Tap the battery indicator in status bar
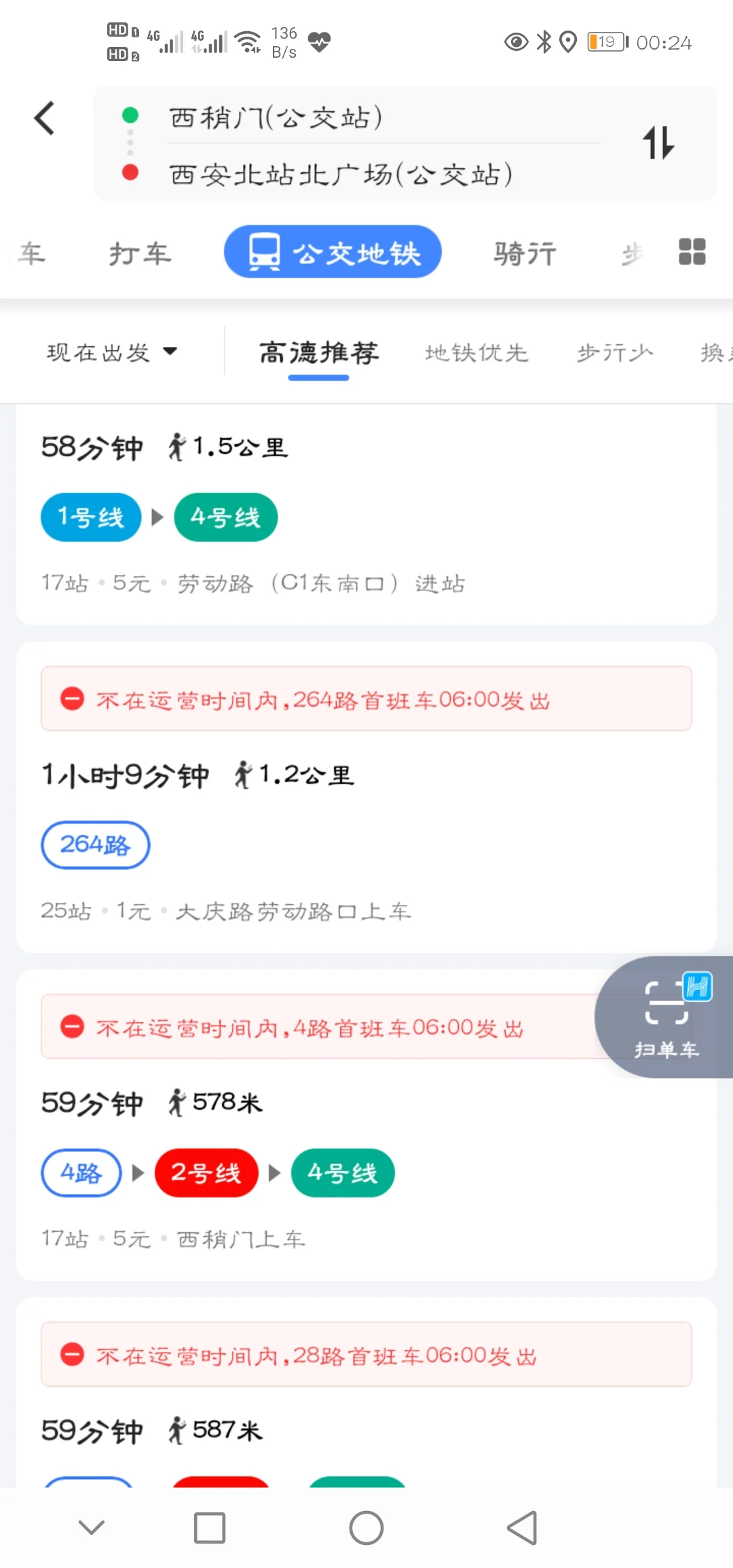Viewport: 733px width, 1568px height. point(606,41)
